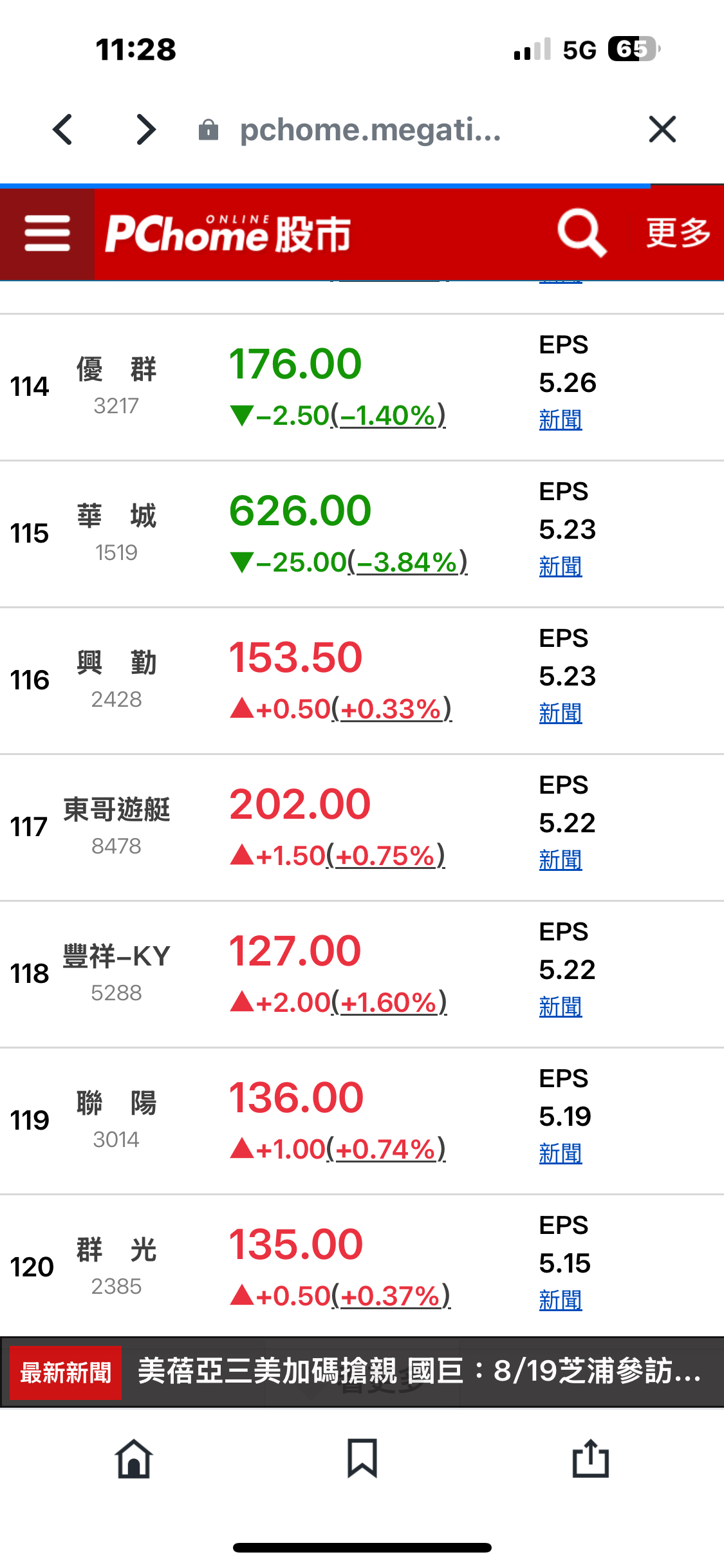Close the in-app browser

coord(662,129)
